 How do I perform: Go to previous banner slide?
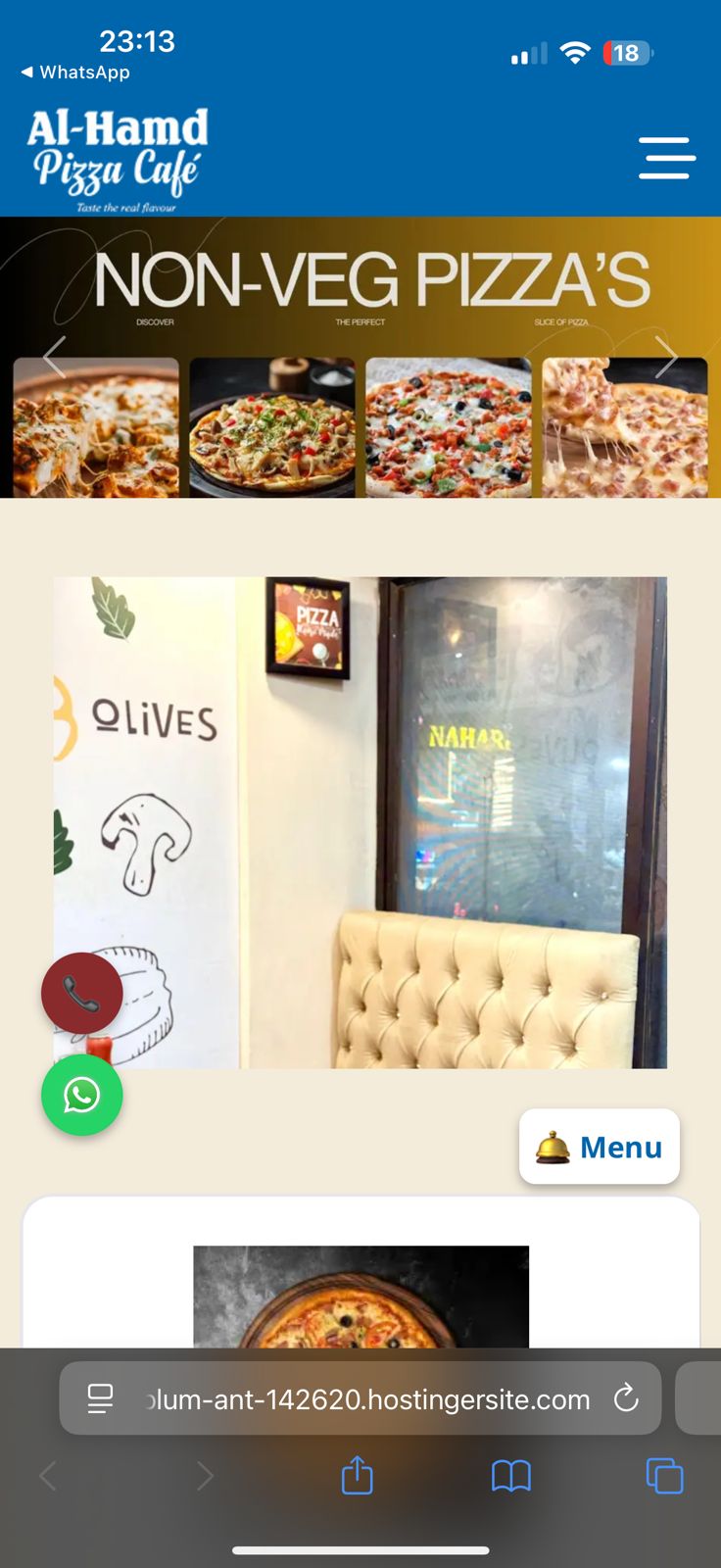(x=55, y=357)
